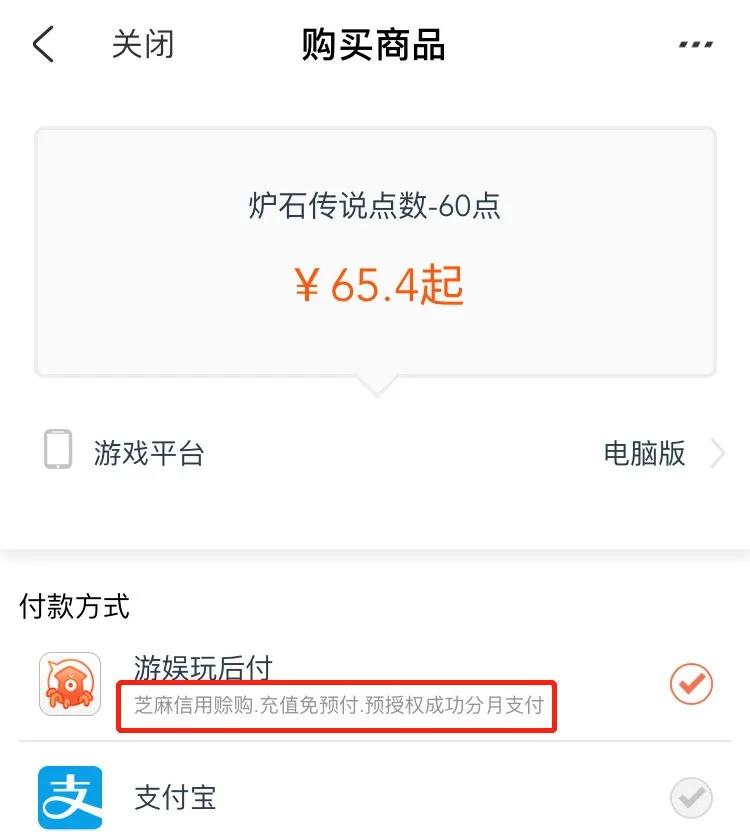This screenshot has width=750, height=832.
Task: Open the three-dot more options menu
Action: pyautogui.click(x=694, y=44)
